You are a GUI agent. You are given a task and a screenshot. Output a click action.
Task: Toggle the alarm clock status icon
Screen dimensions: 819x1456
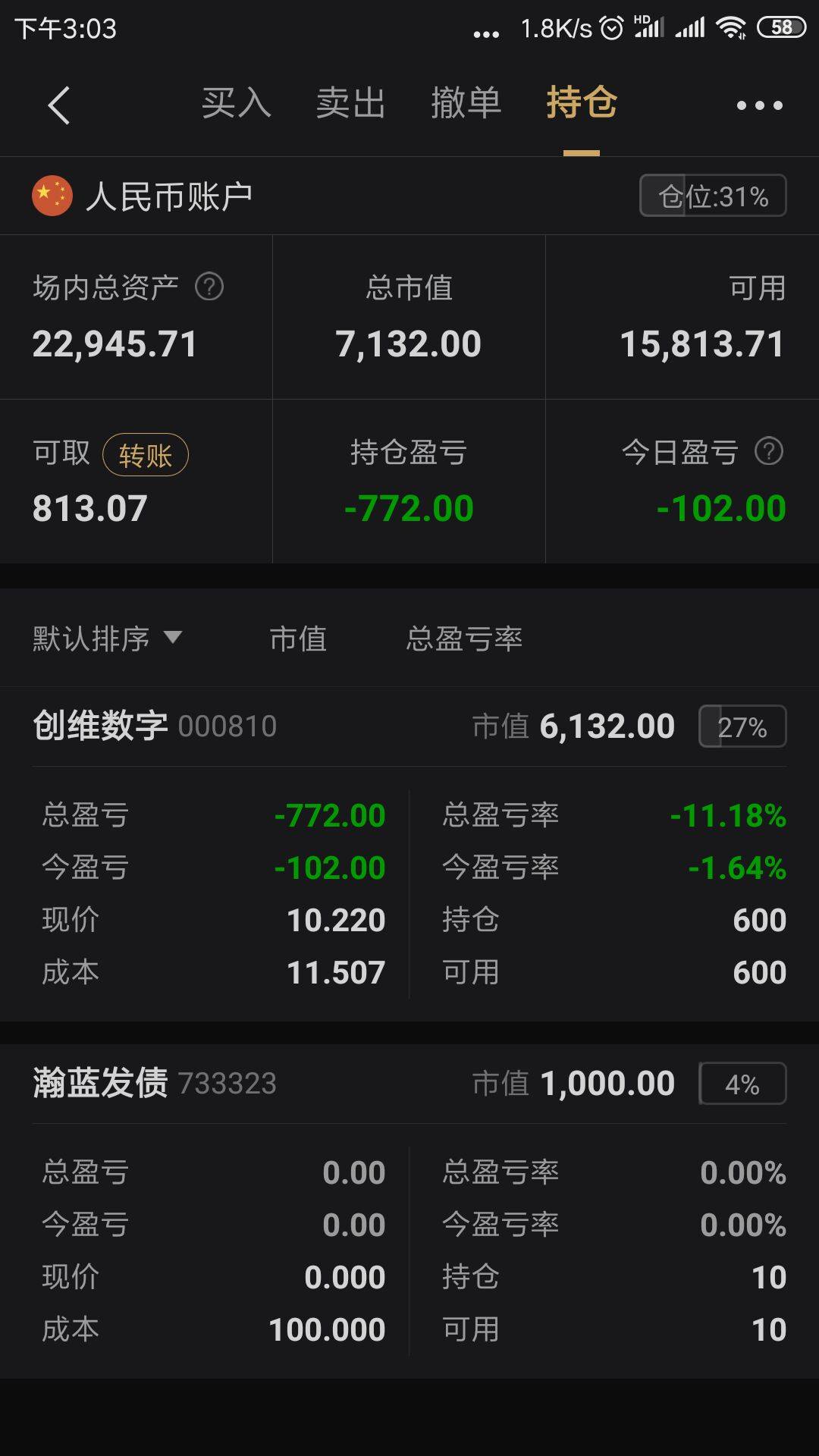[x=611, y=27]
